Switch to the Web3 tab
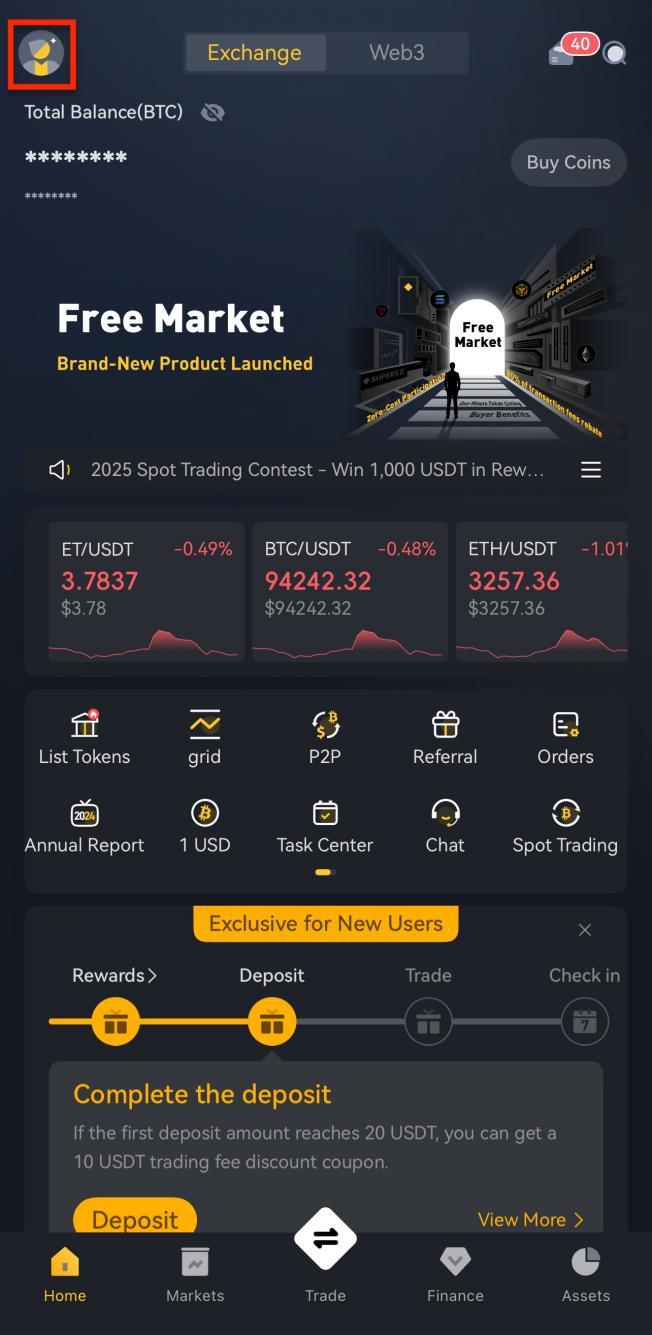The height and width of the screenshot is (1335, 652). (x=397, y=53)
